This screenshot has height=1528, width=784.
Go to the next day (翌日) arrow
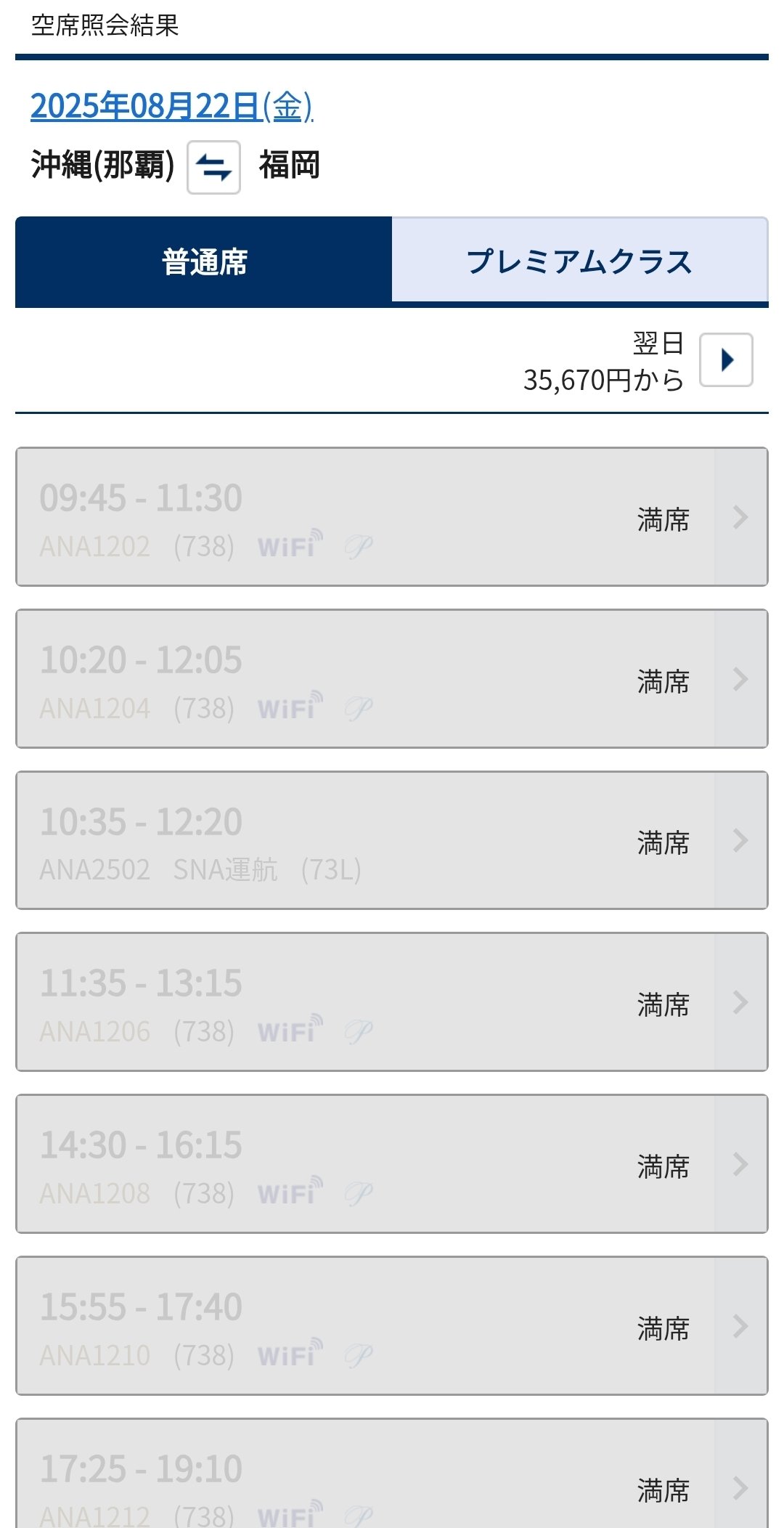point(725,360)
